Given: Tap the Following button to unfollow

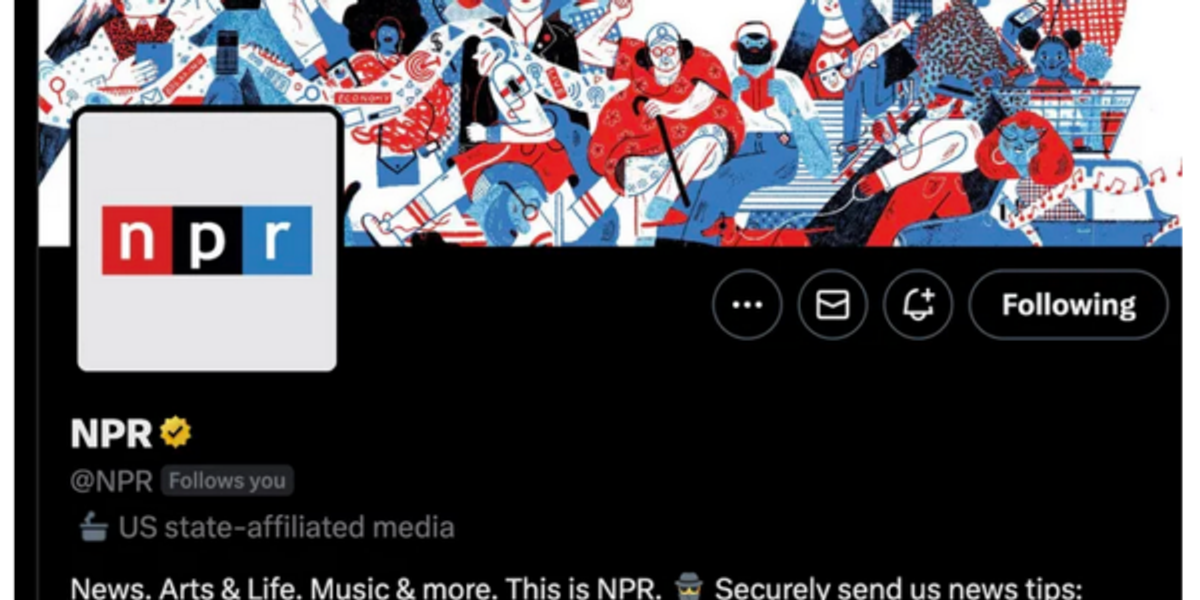Looking at the screenshot, I should click(1068, 305).
